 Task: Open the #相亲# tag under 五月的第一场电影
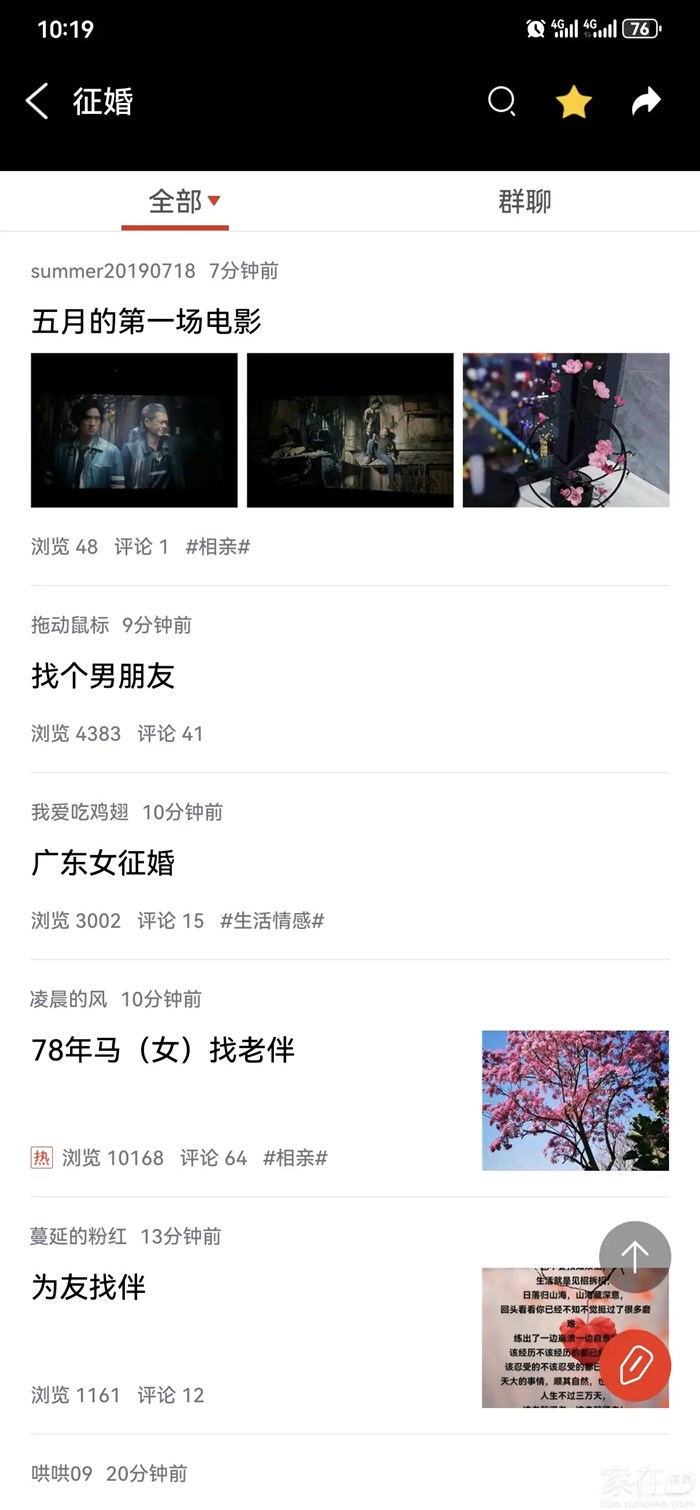click(217, 546)
